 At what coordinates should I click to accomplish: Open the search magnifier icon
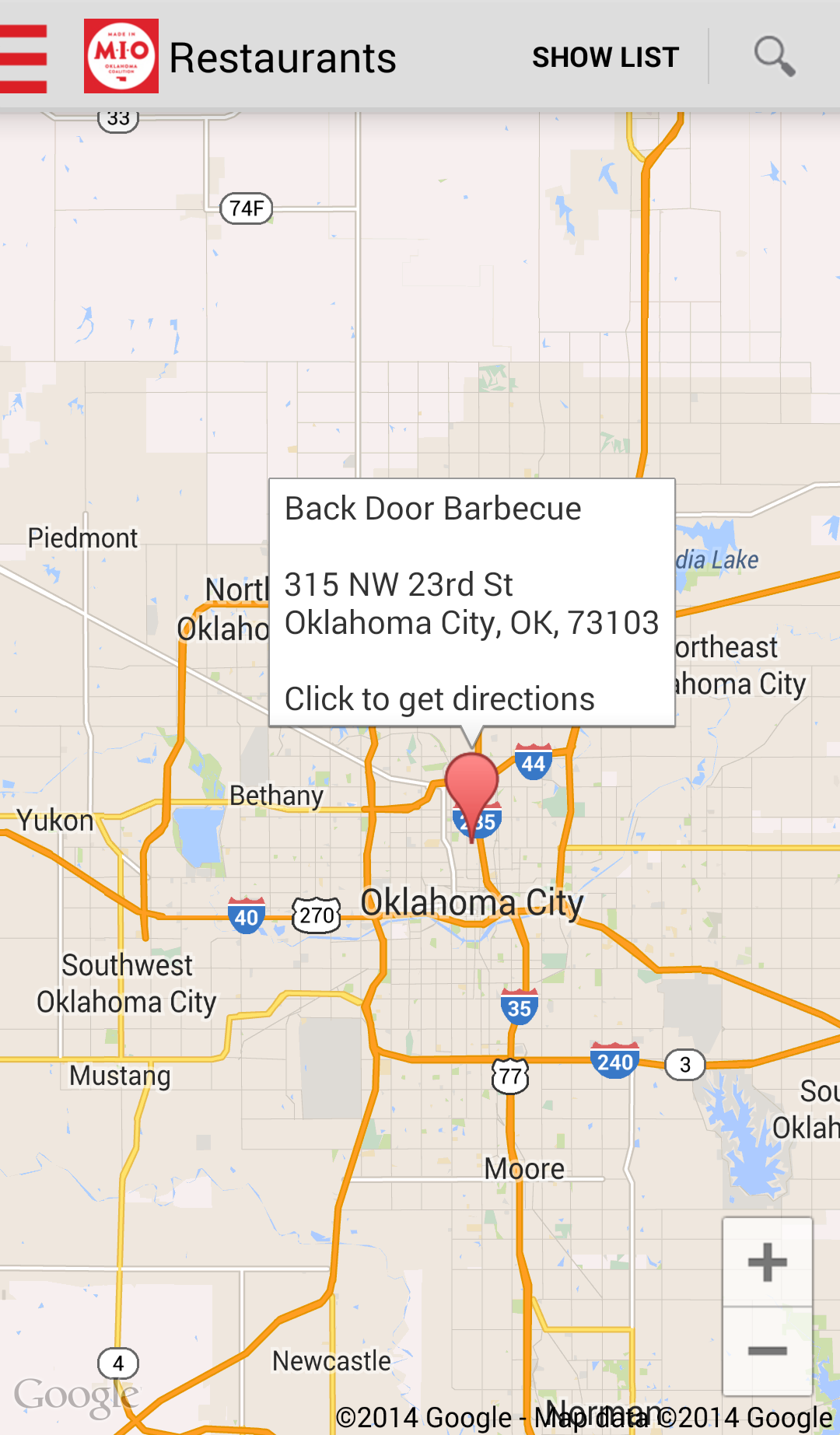point(774,57)
